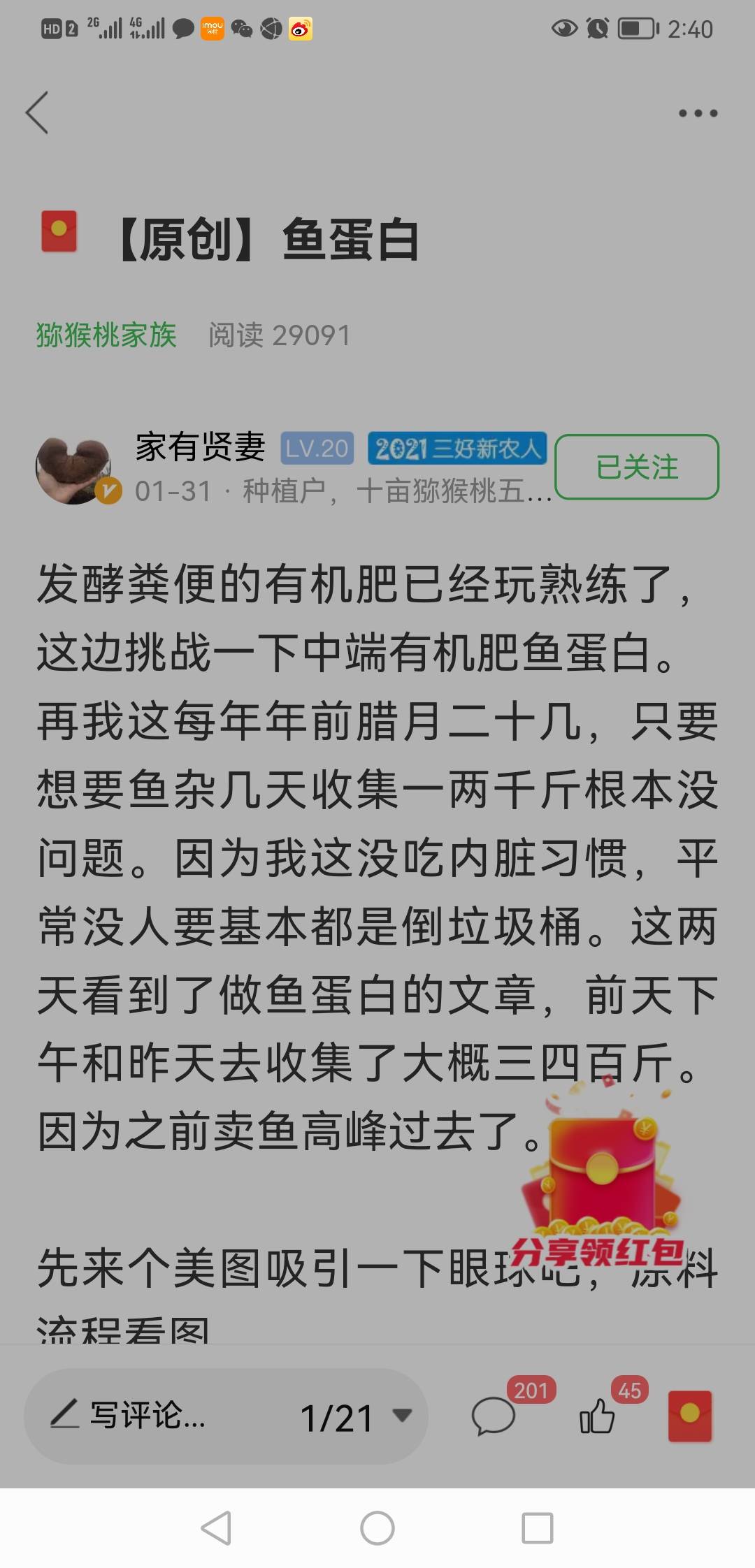
Task: Tap the system home button
Action: [x=377, y=1528]
